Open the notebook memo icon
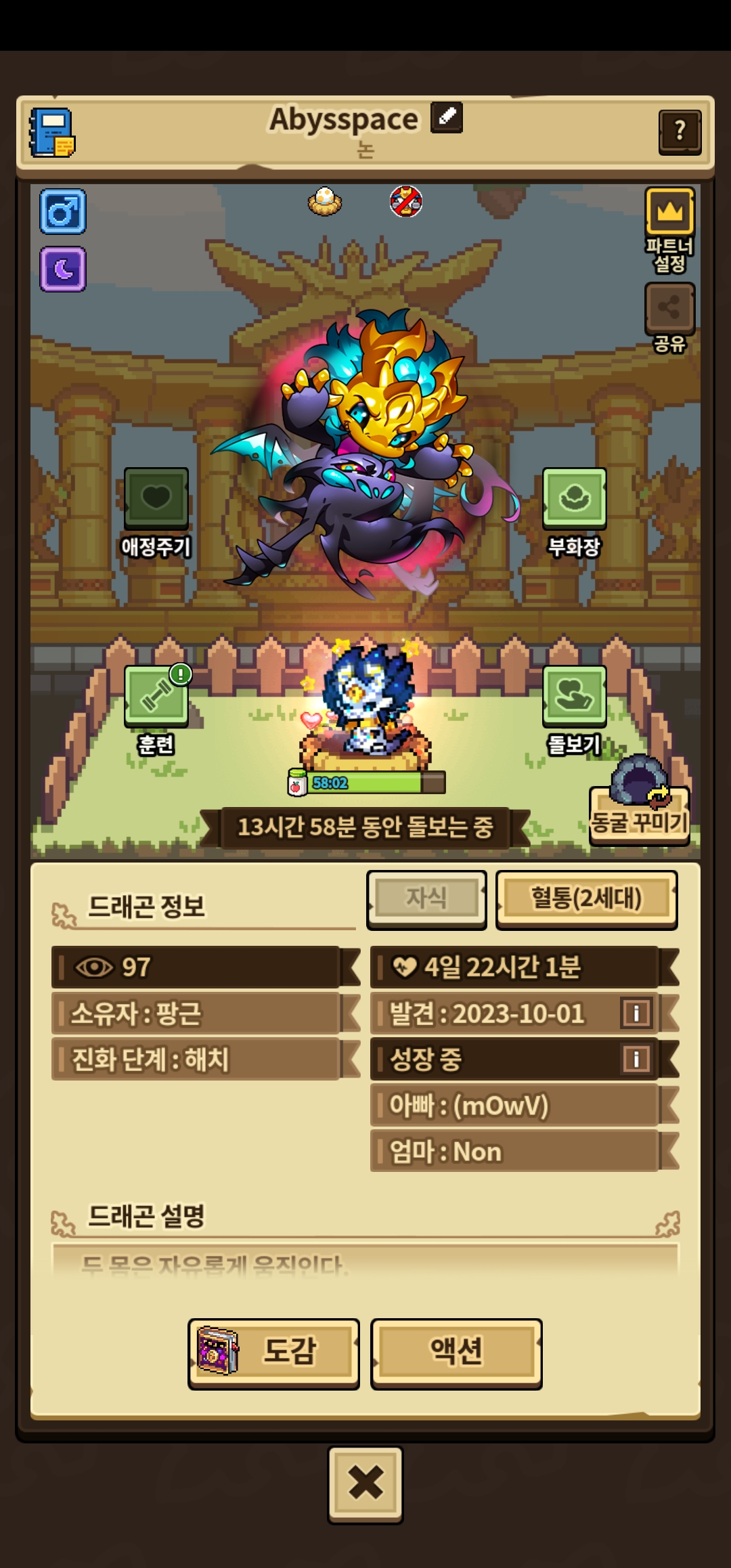This screenshot has height=1568, width=731. [x=52, y=133]
